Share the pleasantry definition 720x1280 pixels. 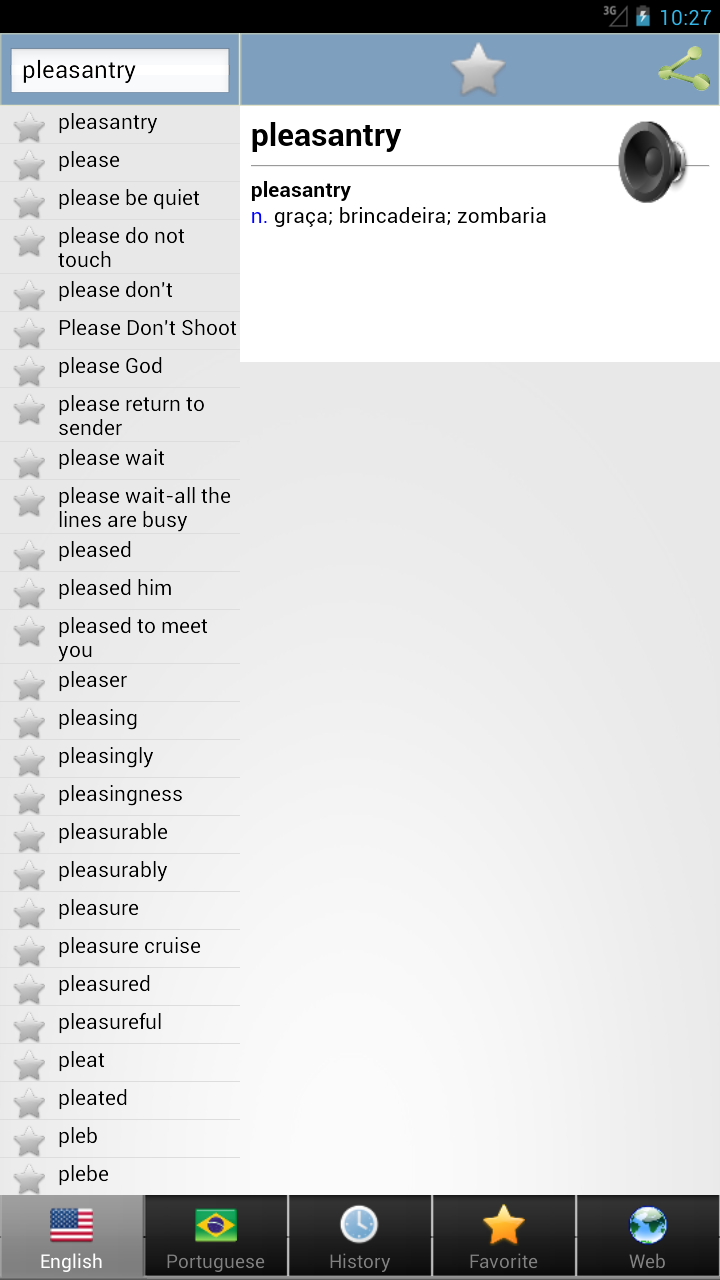pyautogui.click(x=684, y=69)
